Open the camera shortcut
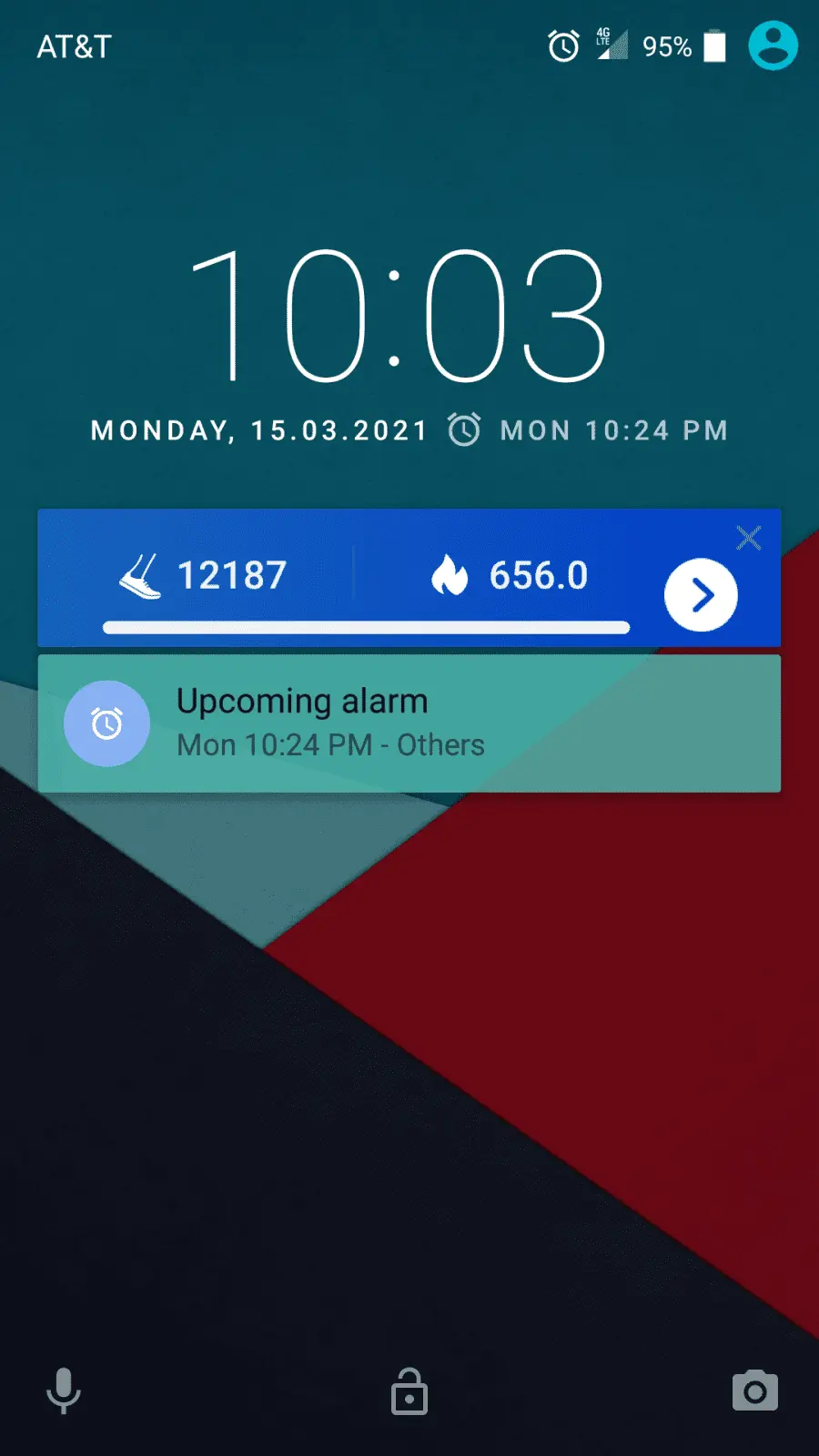 tap(755, 1390)
